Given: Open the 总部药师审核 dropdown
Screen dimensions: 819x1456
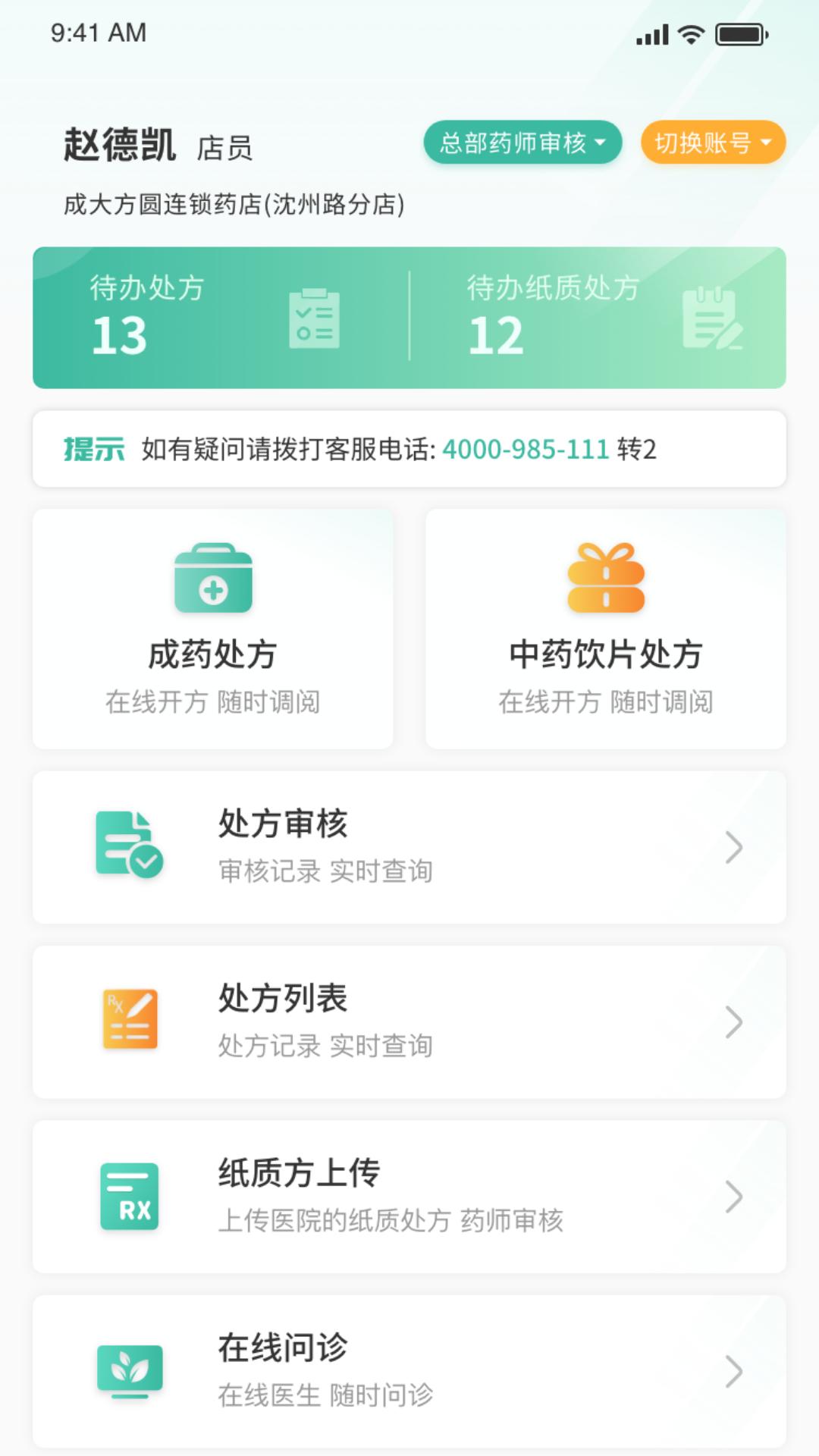Looking at the screenshot, I should click(x=523, y=142).
